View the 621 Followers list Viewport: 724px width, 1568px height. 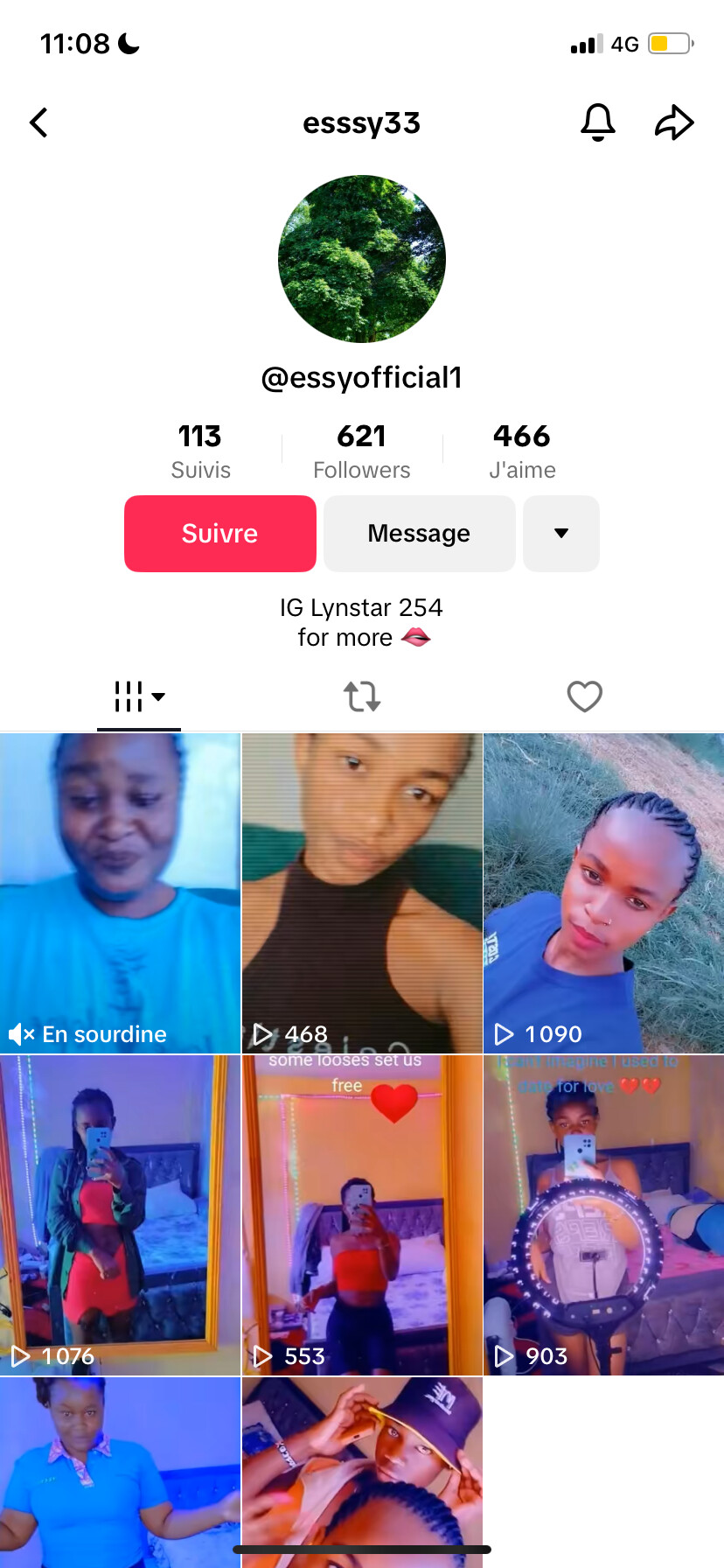point(362,451)
